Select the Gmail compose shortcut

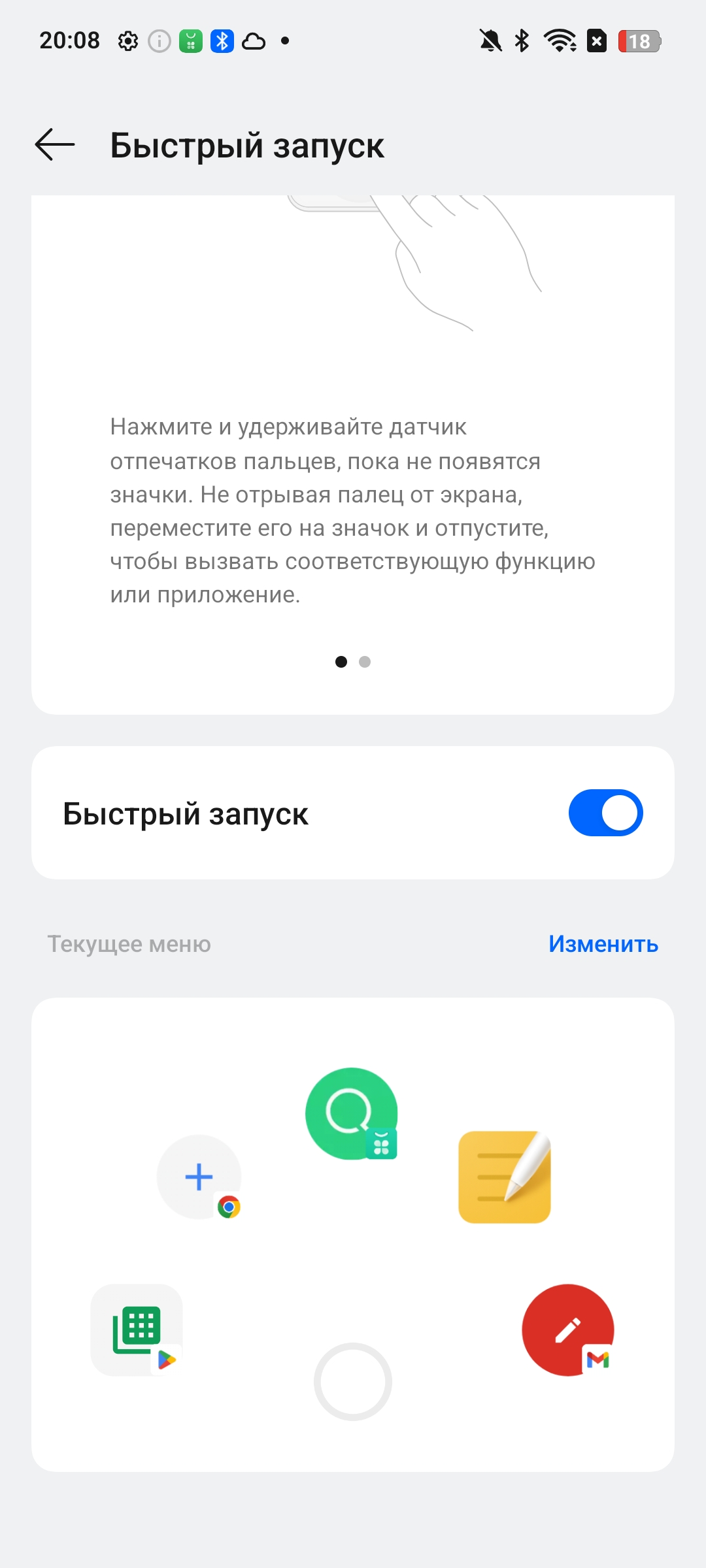point(567,1330)
